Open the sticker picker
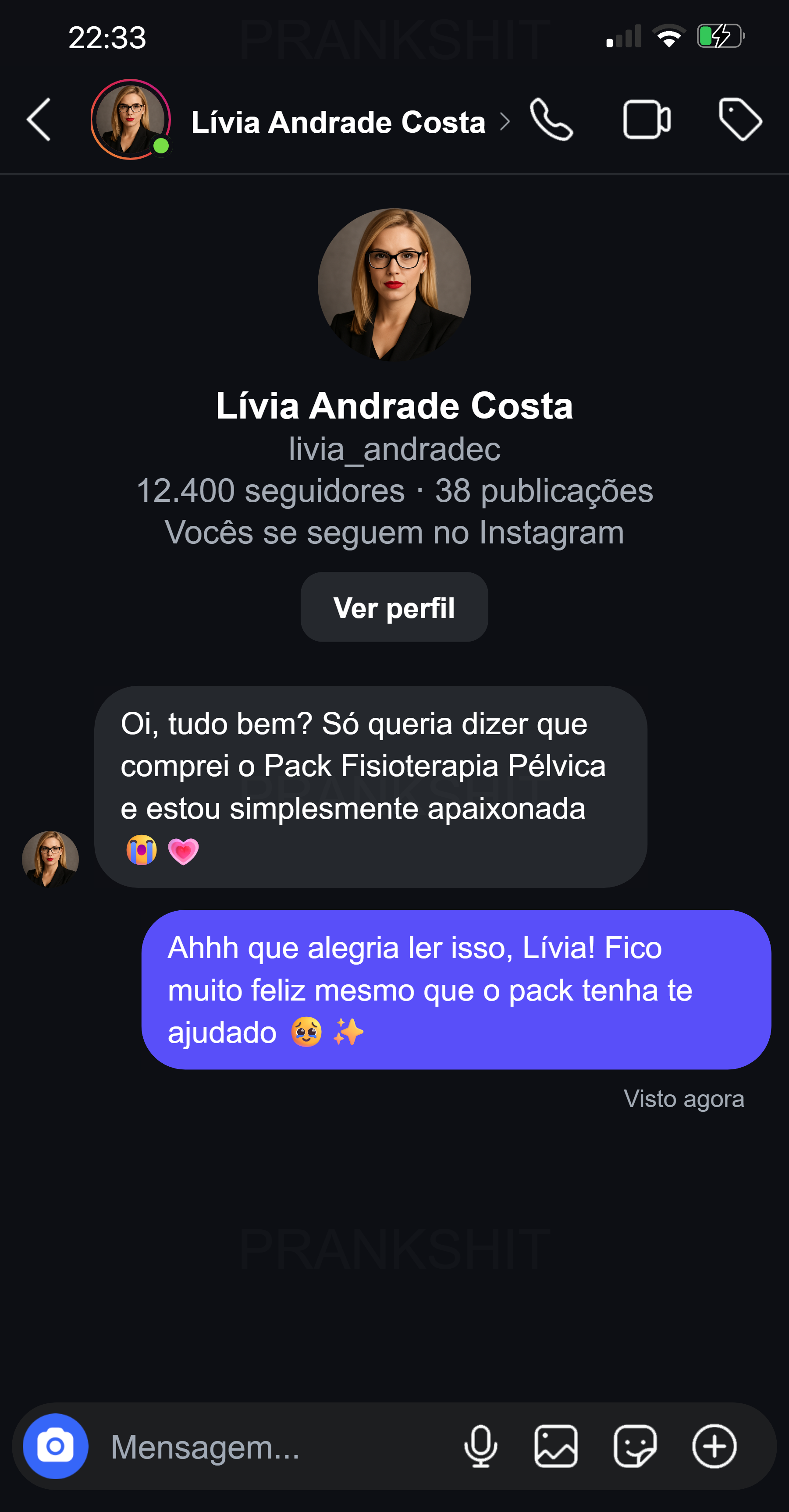Viewport: 789px width, 1512px height. (635, 1446)
